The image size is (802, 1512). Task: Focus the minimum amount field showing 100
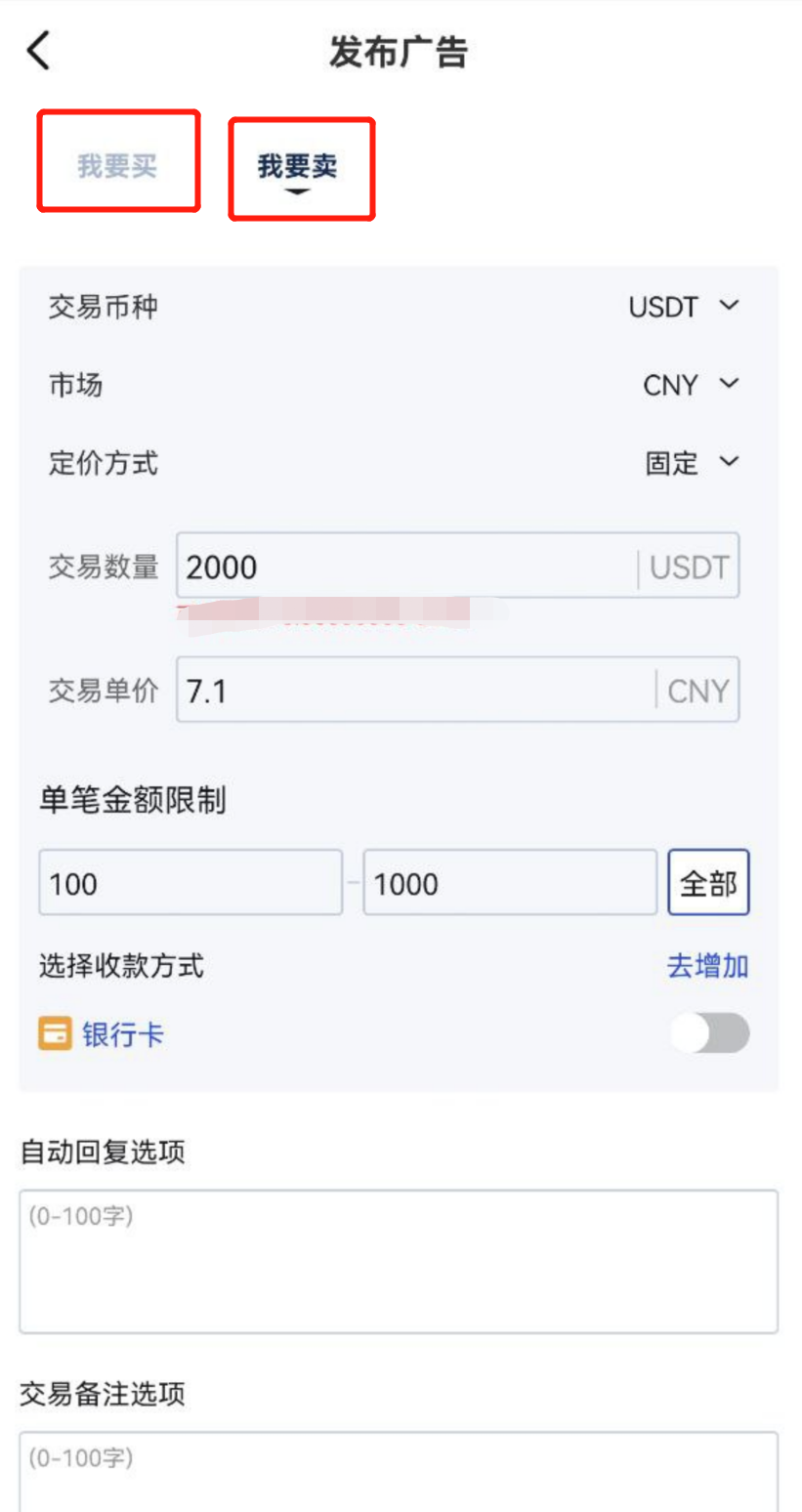point(190,883)
